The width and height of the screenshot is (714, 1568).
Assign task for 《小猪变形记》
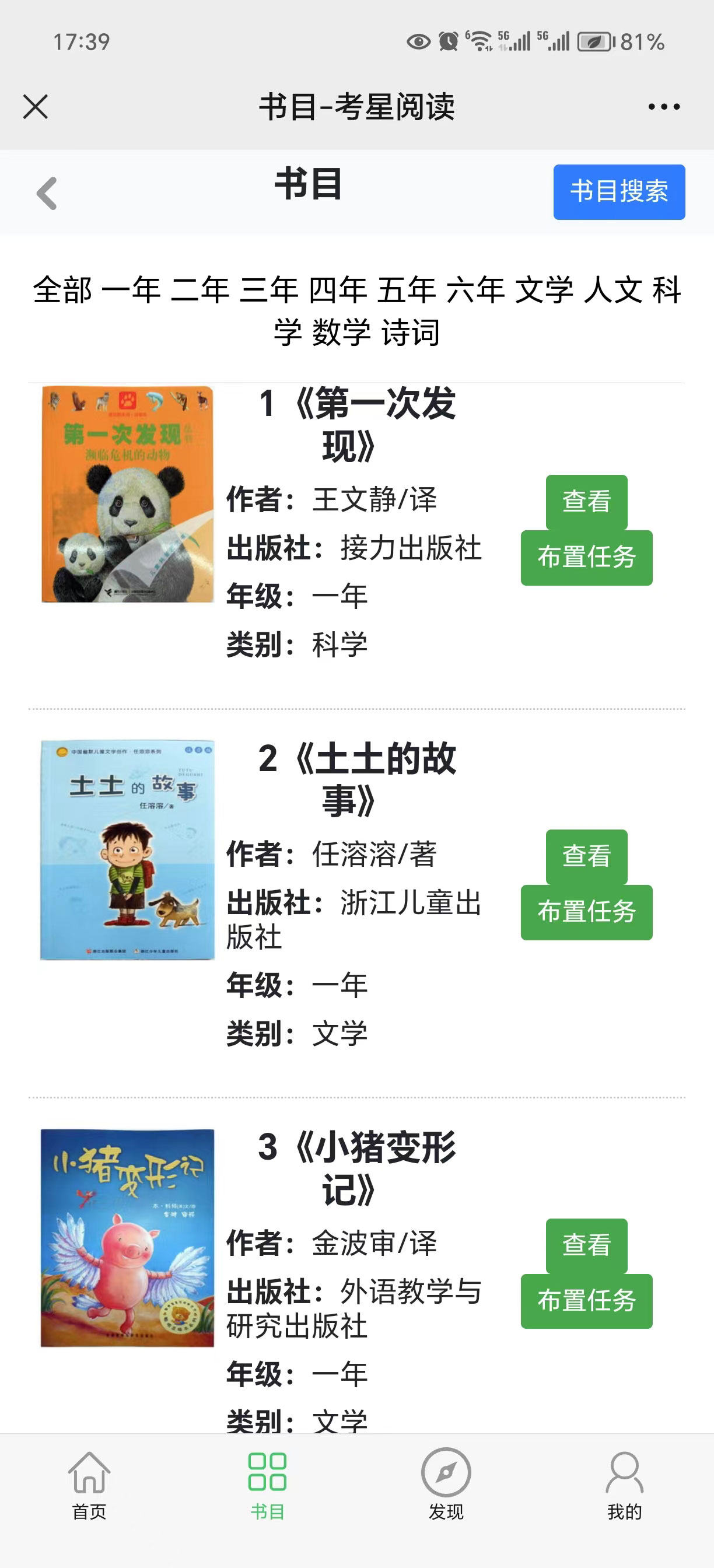coord(586,1301)
